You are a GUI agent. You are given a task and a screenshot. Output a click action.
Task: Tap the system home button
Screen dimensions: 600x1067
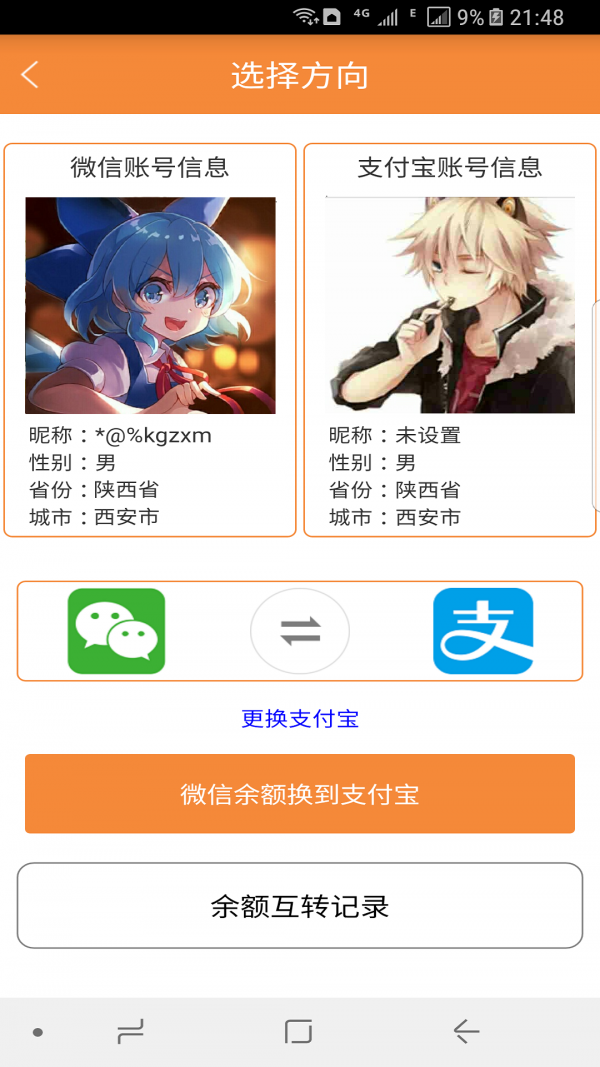pos(299,1031)
